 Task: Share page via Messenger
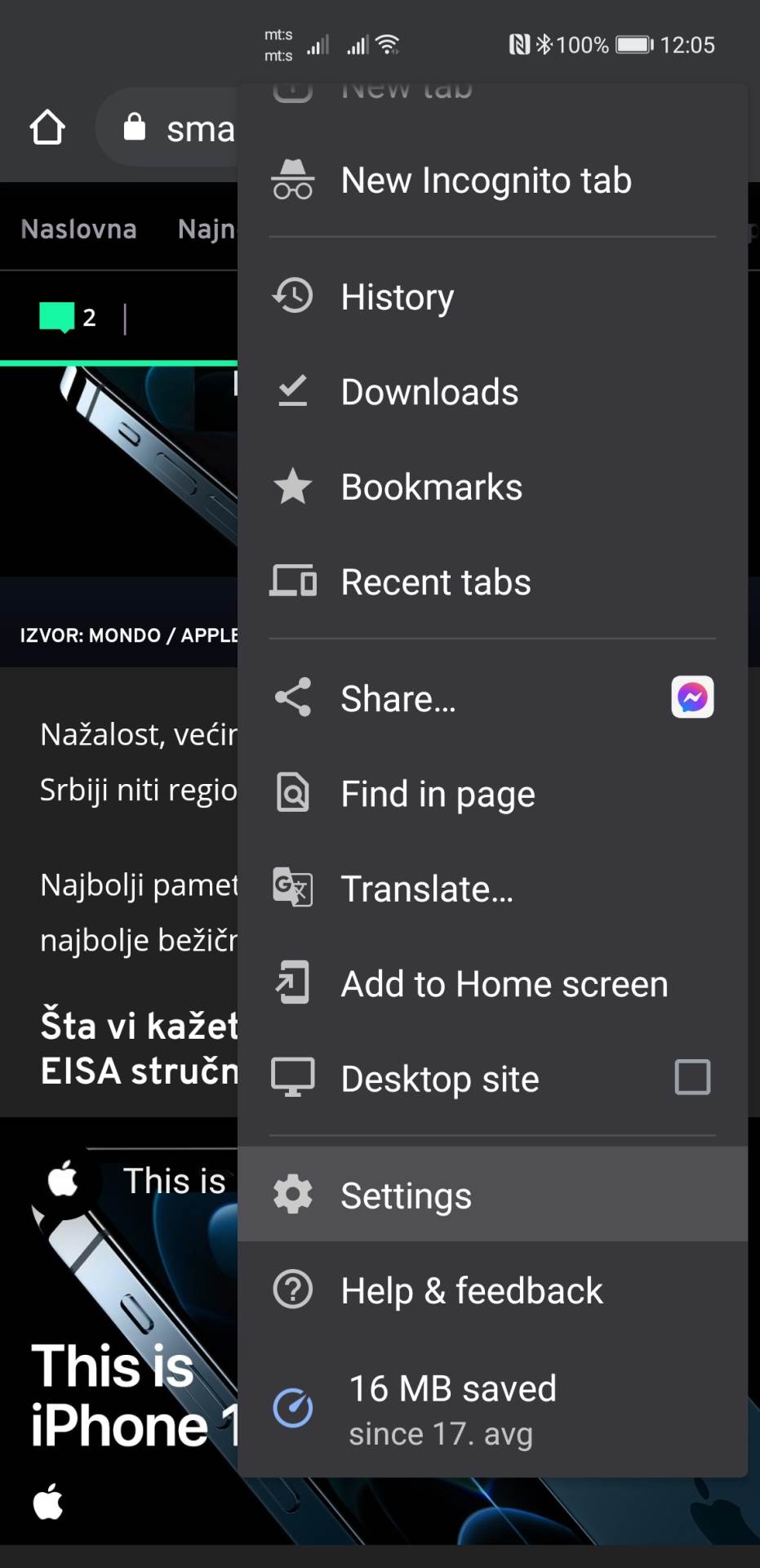[692, 697]
